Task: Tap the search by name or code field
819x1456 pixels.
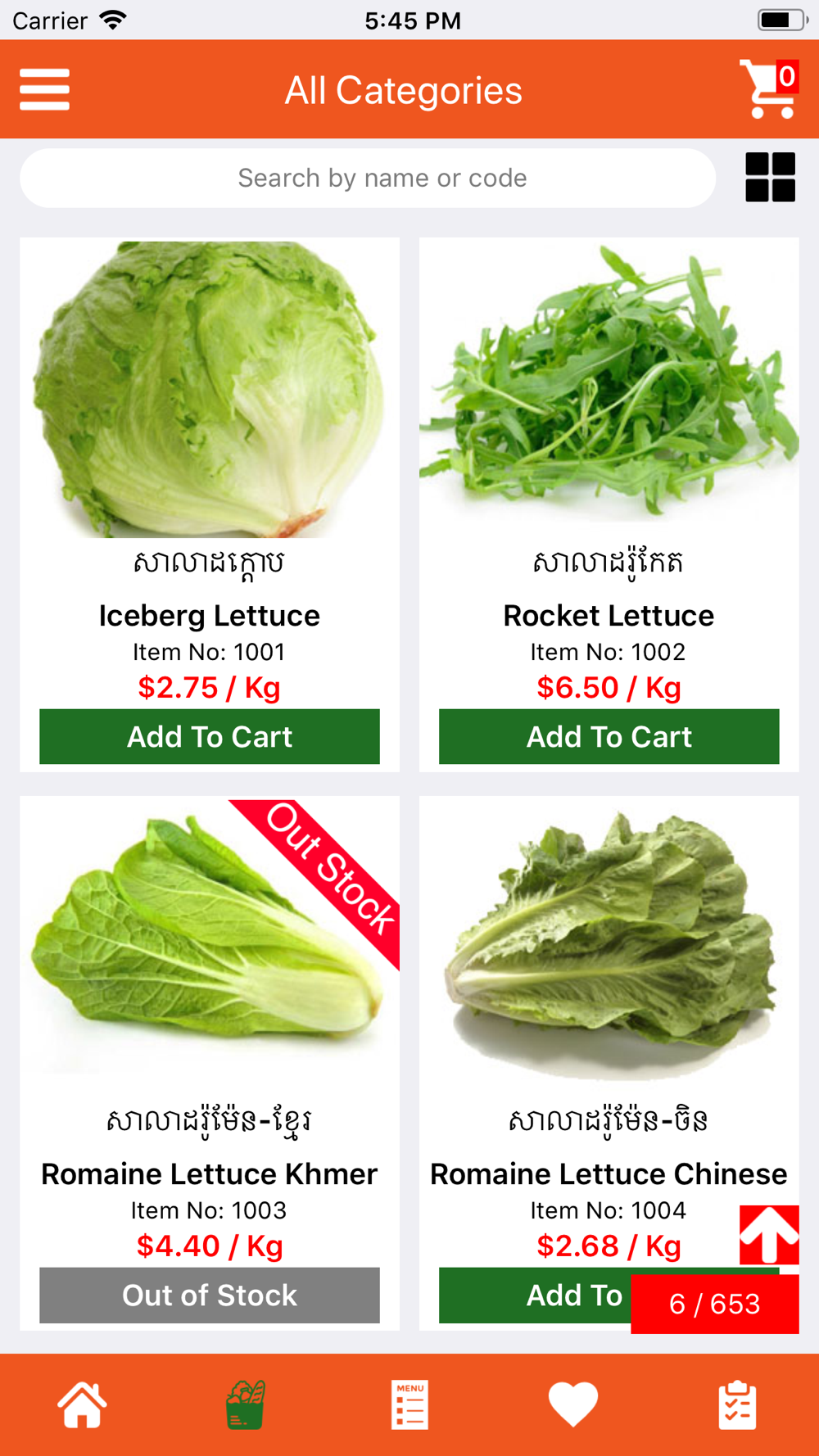Action: [x=368, y=178]
